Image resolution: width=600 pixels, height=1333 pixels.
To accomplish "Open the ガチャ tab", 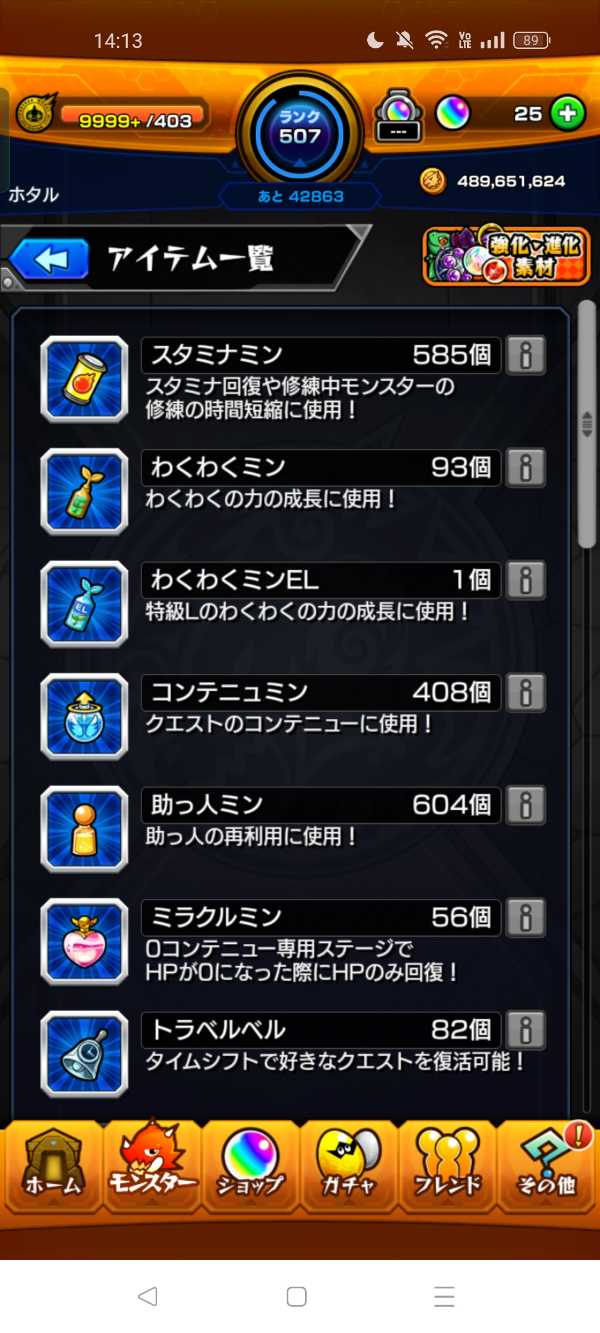I will point(349,1164).
